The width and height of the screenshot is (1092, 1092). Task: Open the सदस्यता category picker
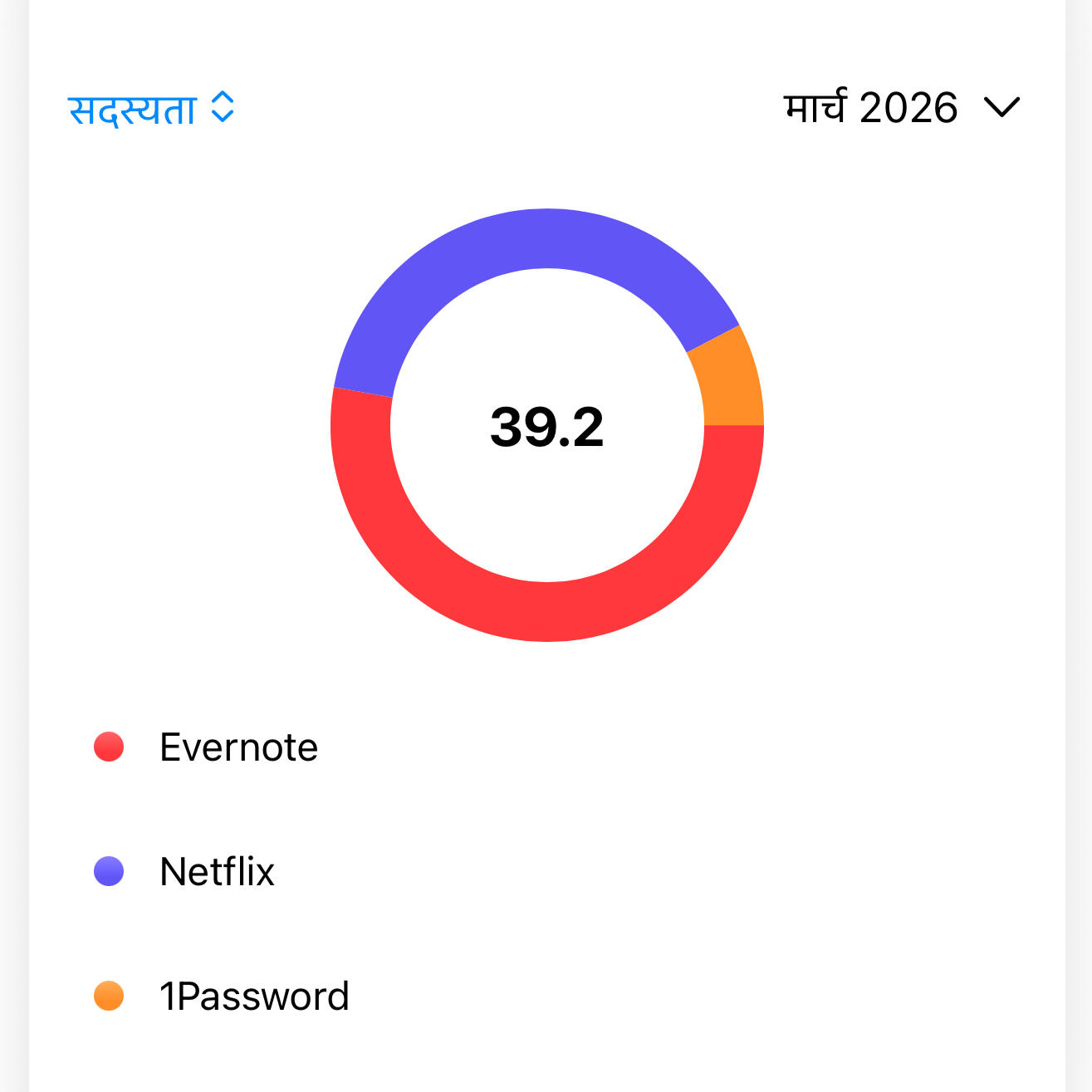point(151,109)
